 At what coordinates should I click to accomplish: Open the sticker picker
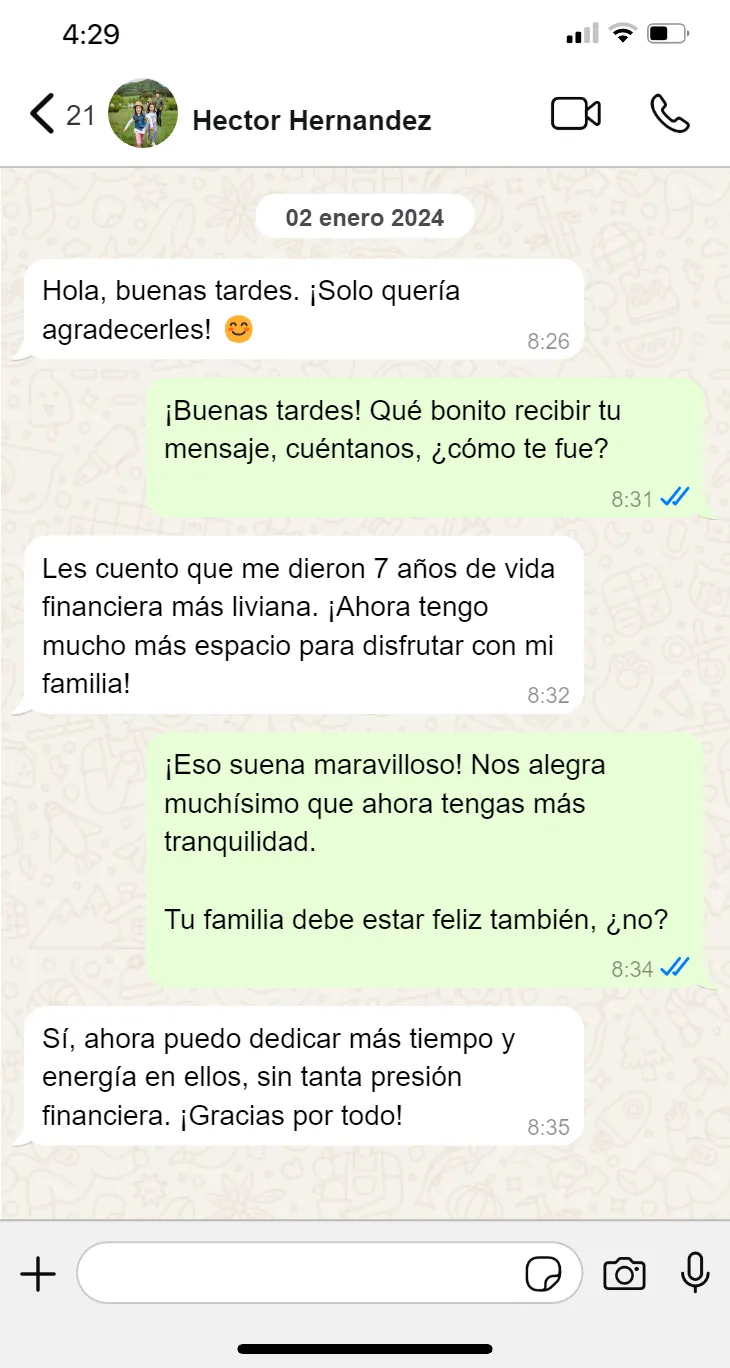point(544,1274)
